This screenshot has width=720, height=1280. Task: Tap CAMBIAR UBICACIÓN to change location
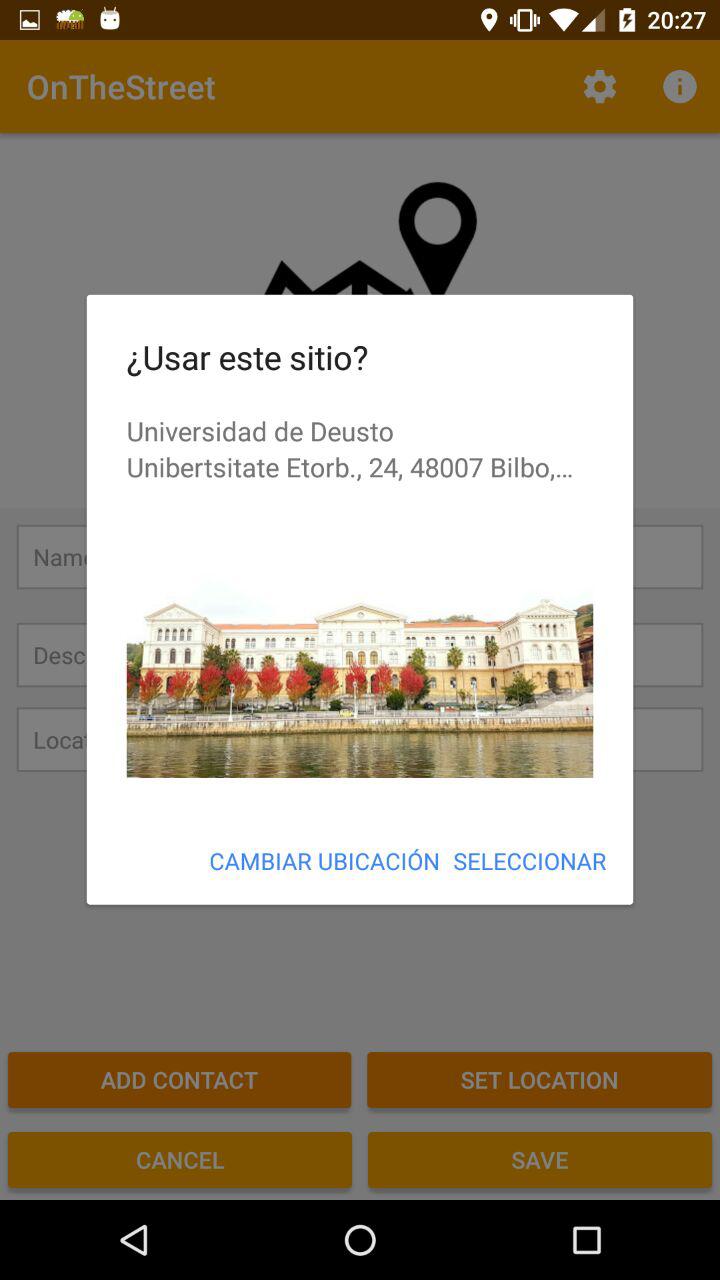(x=324, y=861)
